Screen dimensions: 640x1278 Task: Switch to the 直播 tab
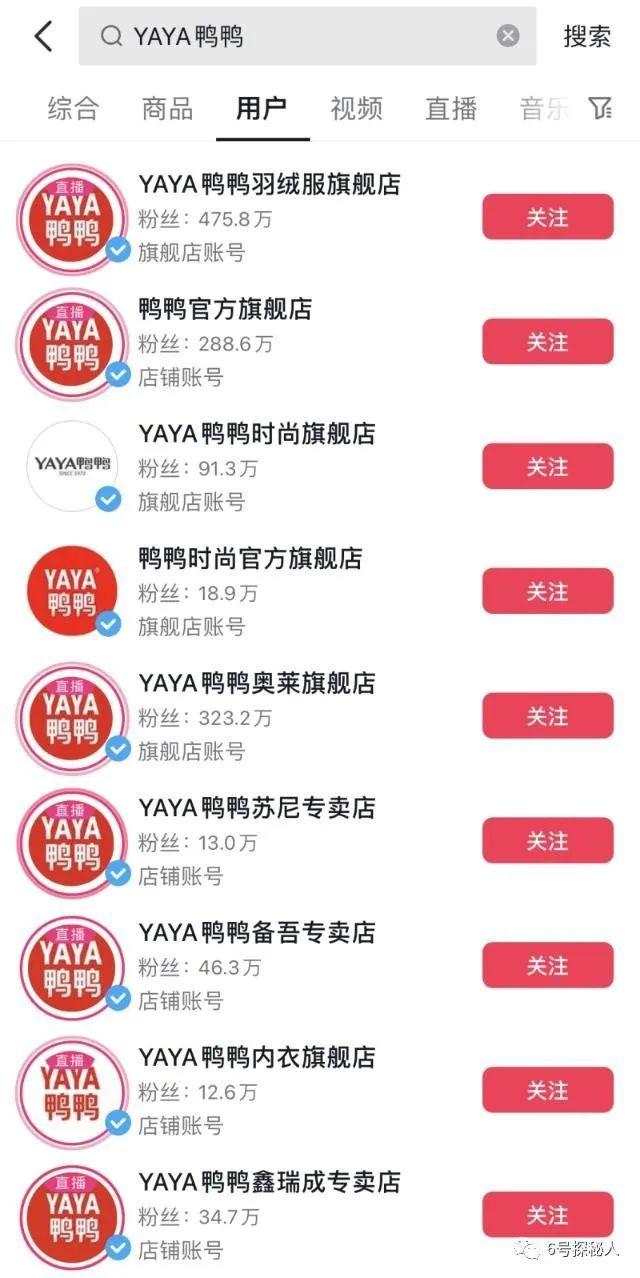pos(451,109)
